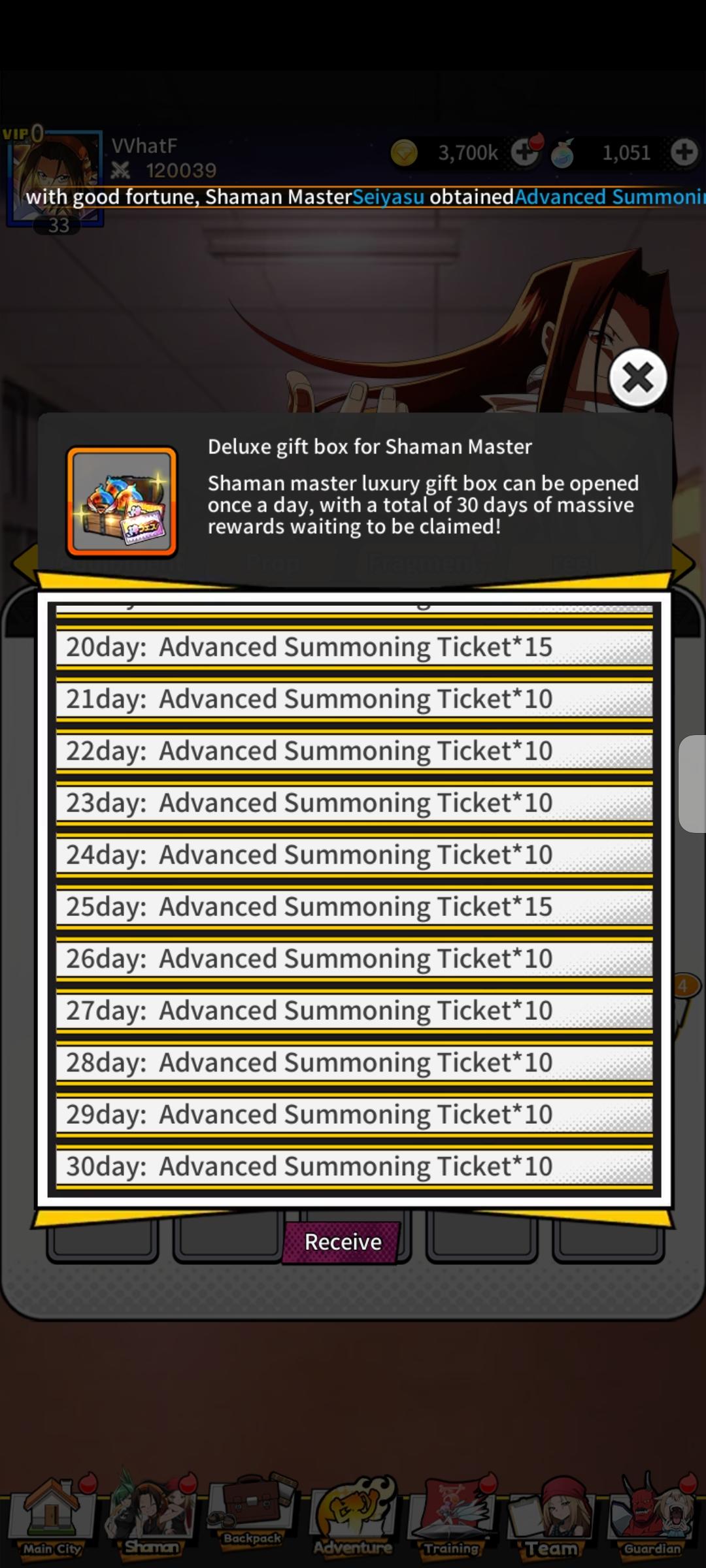The height and width of the screenshot is (1568, 706).
Task: Add more gold coins with plus icon
Action: [524, 153]
